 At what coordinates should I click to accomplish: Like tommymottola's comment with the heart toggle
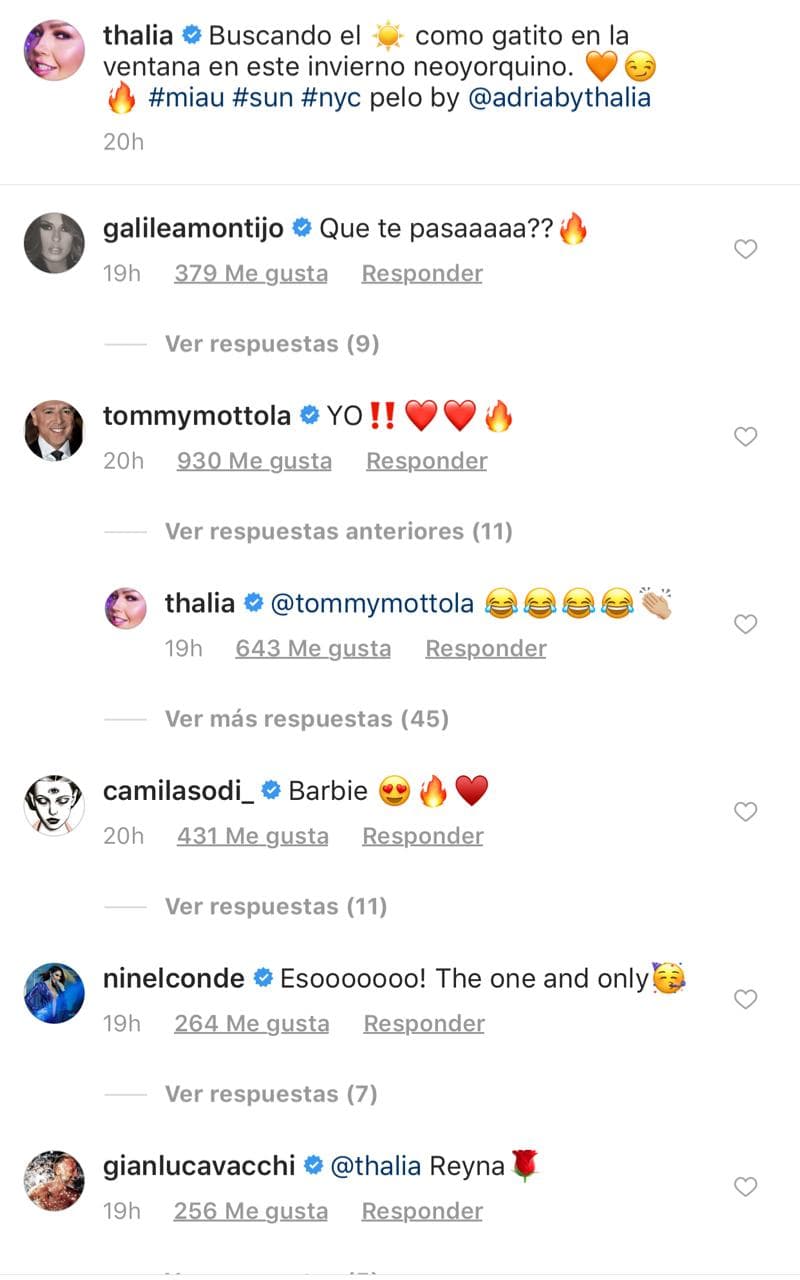746,437
